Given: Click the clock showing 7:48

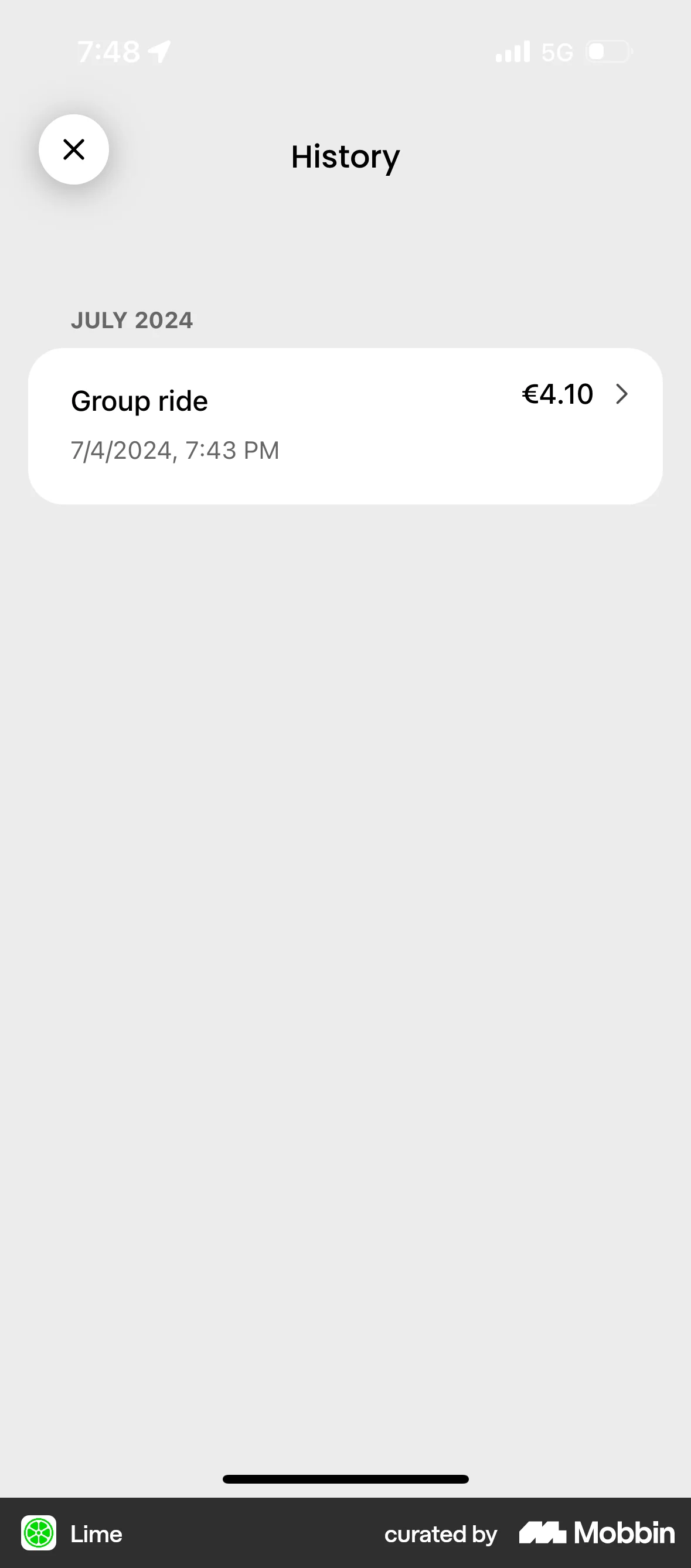Looking at the screenshot, I should coord(108,52).
